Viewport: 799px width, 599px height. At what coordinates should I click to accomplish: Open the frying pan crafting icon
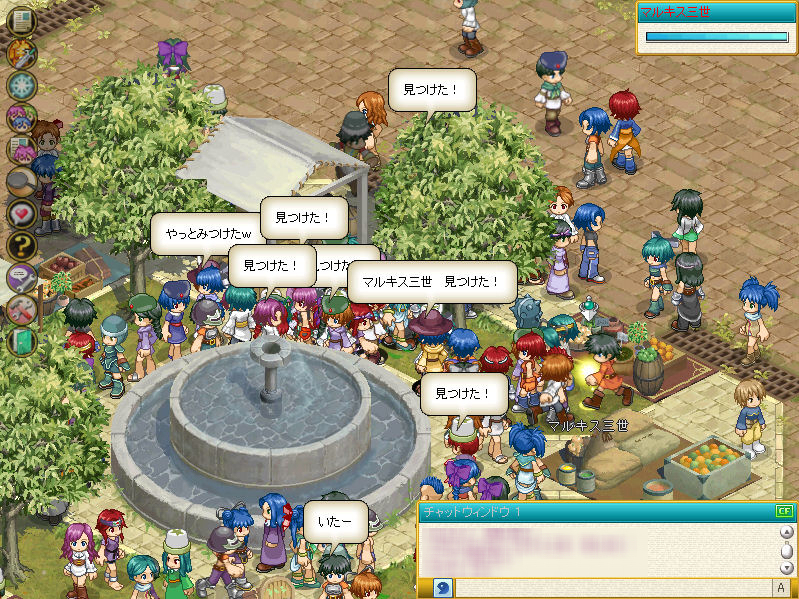(21, 181)
